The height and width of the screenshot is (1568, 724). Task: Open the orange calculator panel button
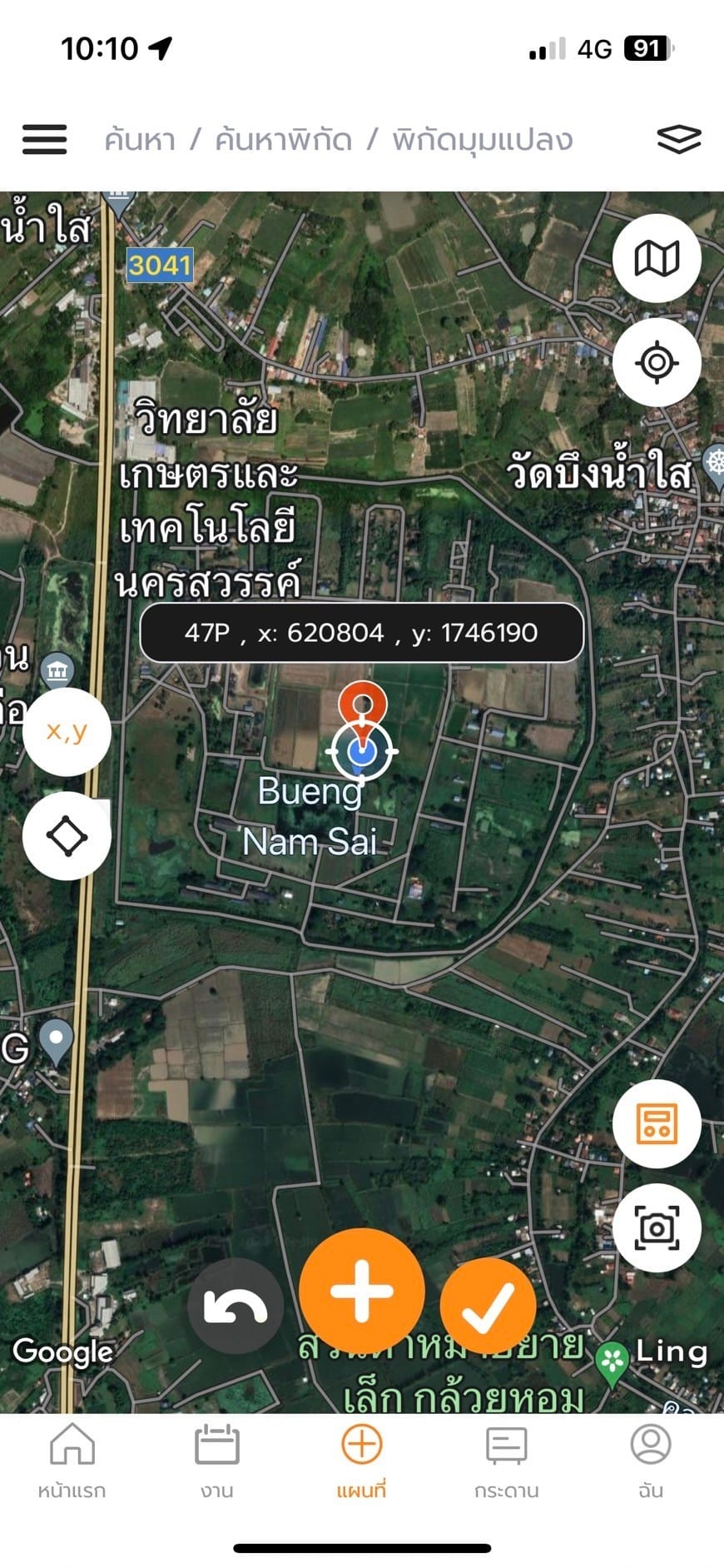pos(657,1123)
